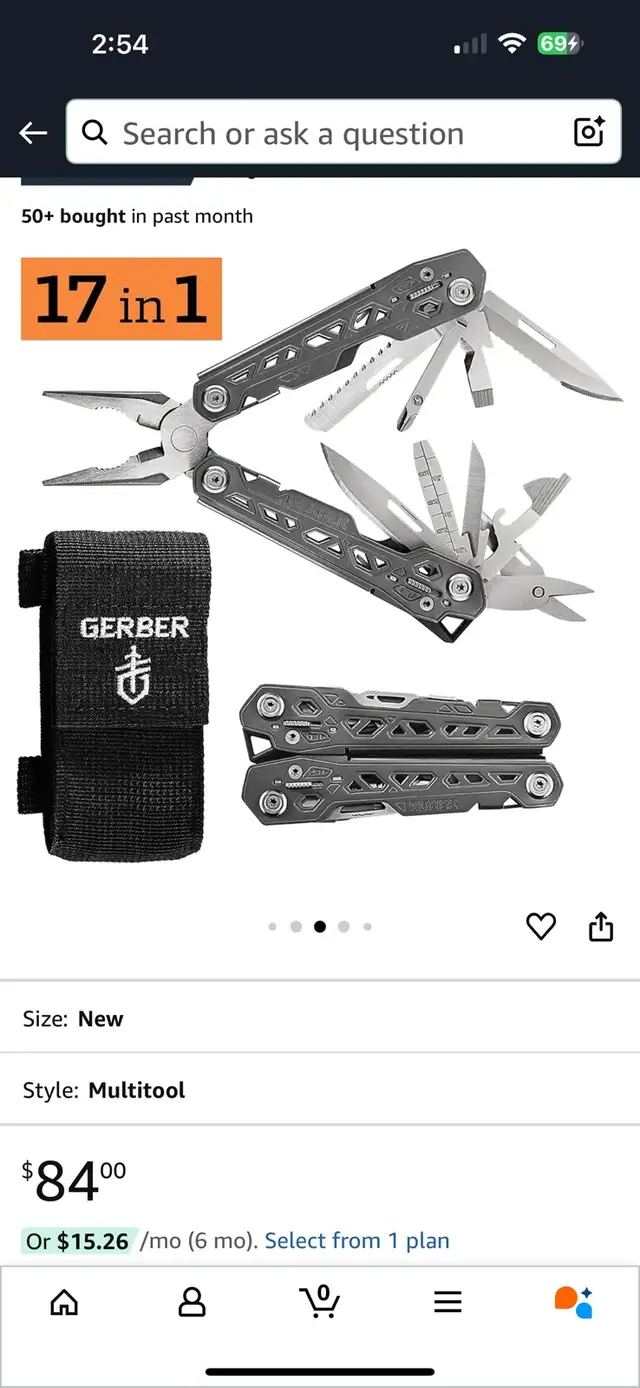Share this product listing
This screenshot has height=1388, width=640.
[600, 927]
